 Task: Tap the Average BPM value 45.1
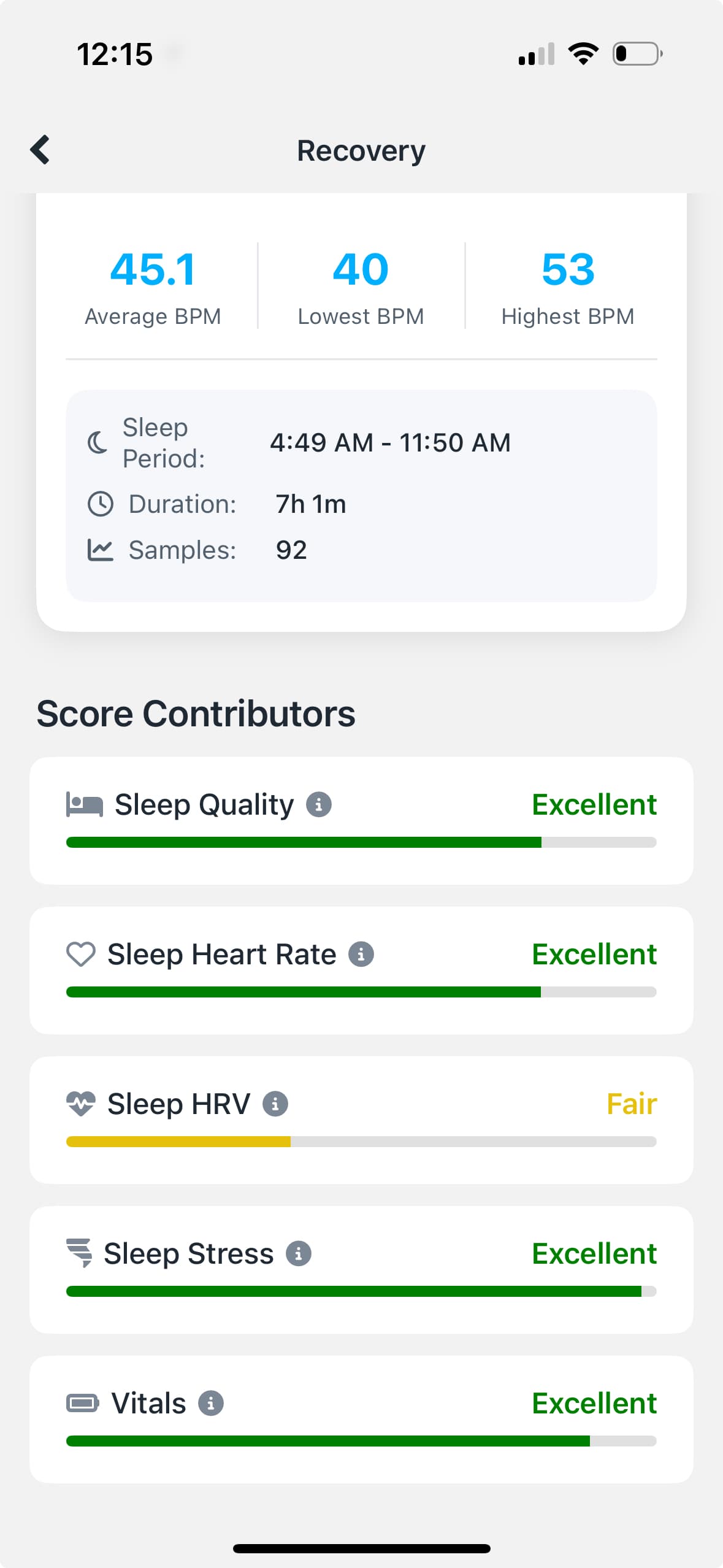(153, 268)
